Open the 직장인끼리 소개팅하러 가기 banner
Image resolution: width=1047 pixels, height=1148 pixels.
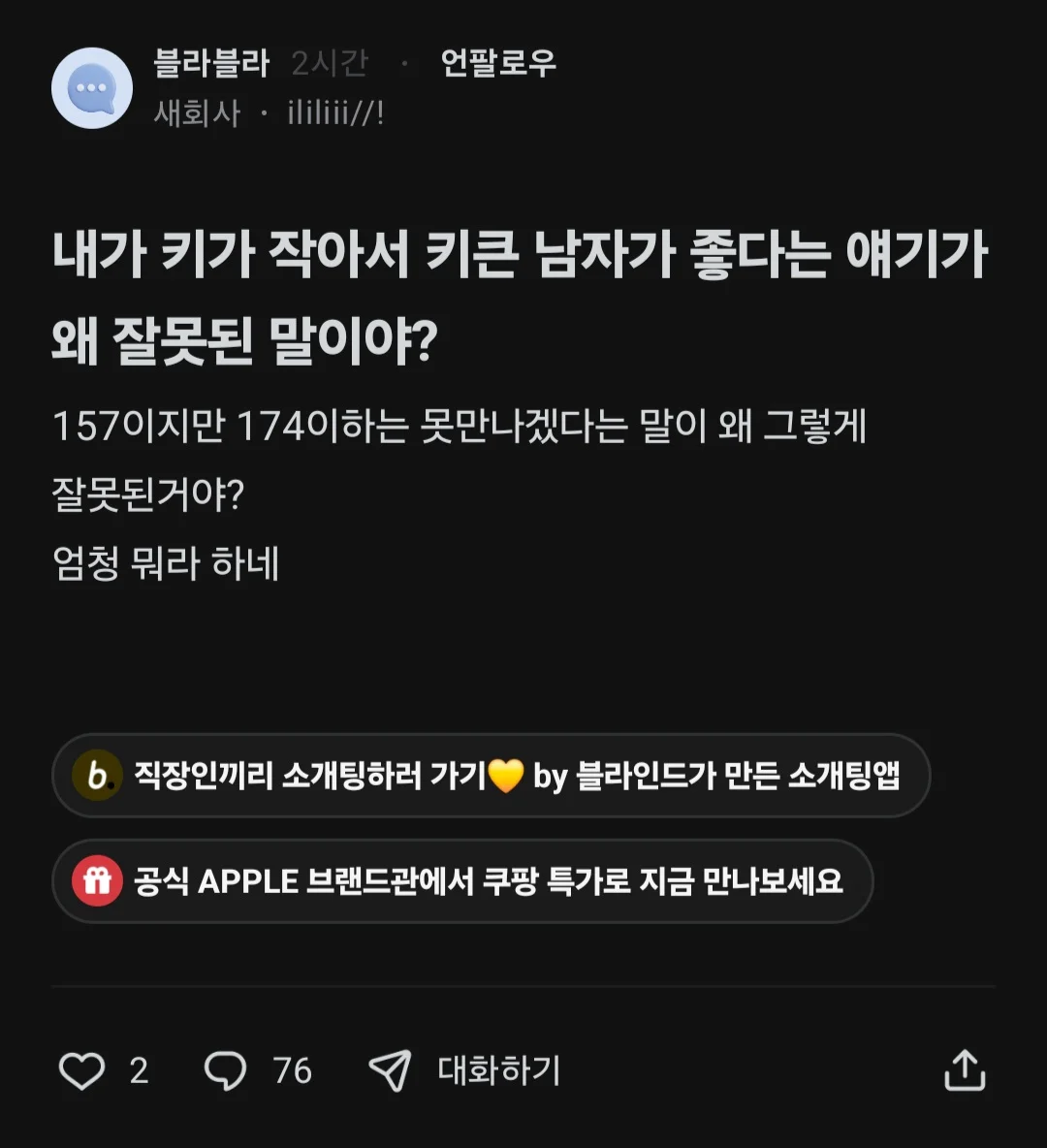[x=491, y=776]
